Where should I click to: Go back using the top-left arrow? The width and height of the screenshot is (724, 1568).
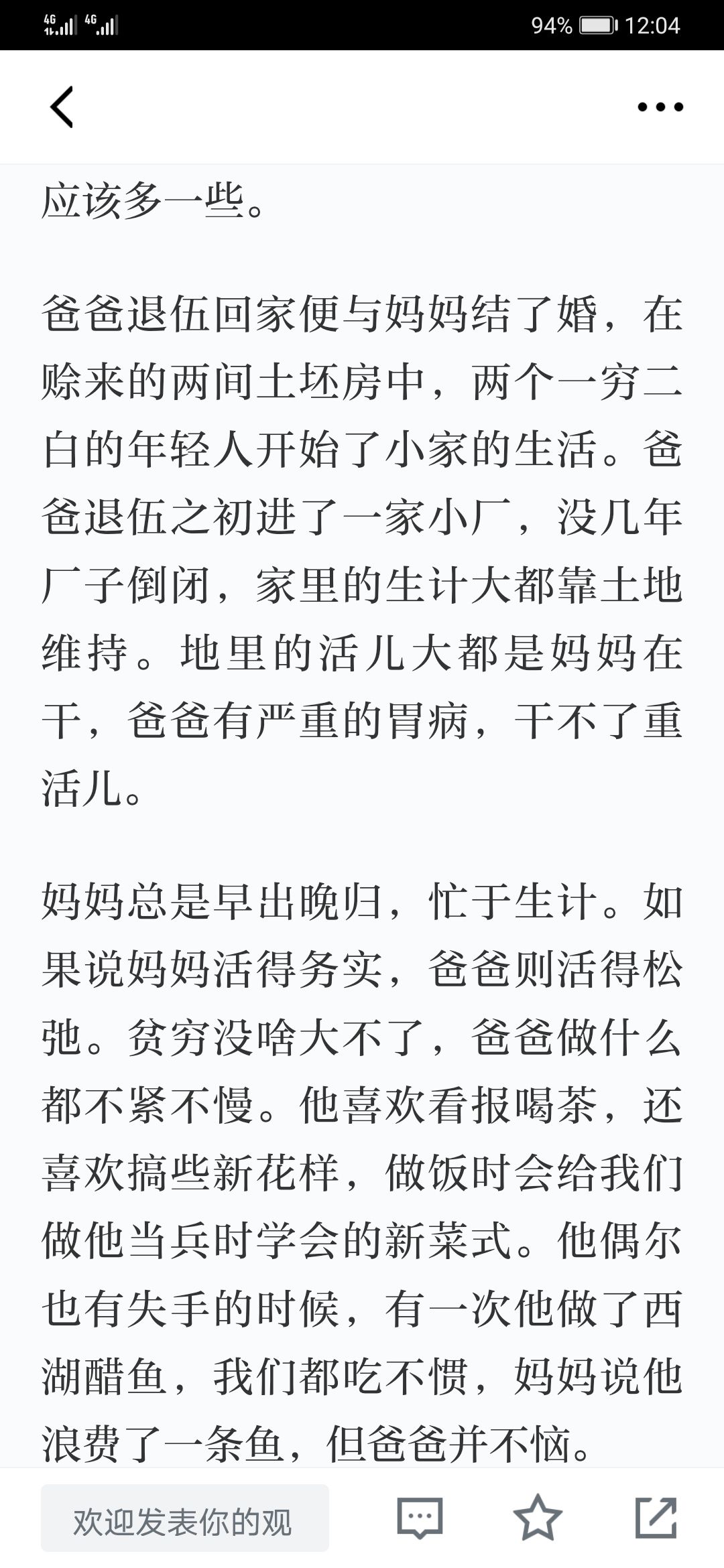coord(62,107)
